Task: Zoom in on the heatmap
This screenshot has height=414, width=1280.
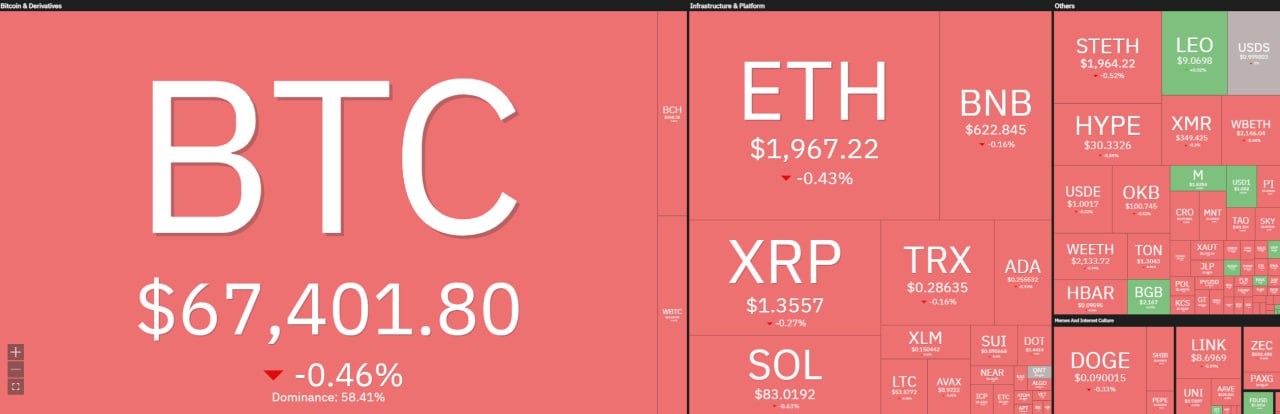Action: 16,352
